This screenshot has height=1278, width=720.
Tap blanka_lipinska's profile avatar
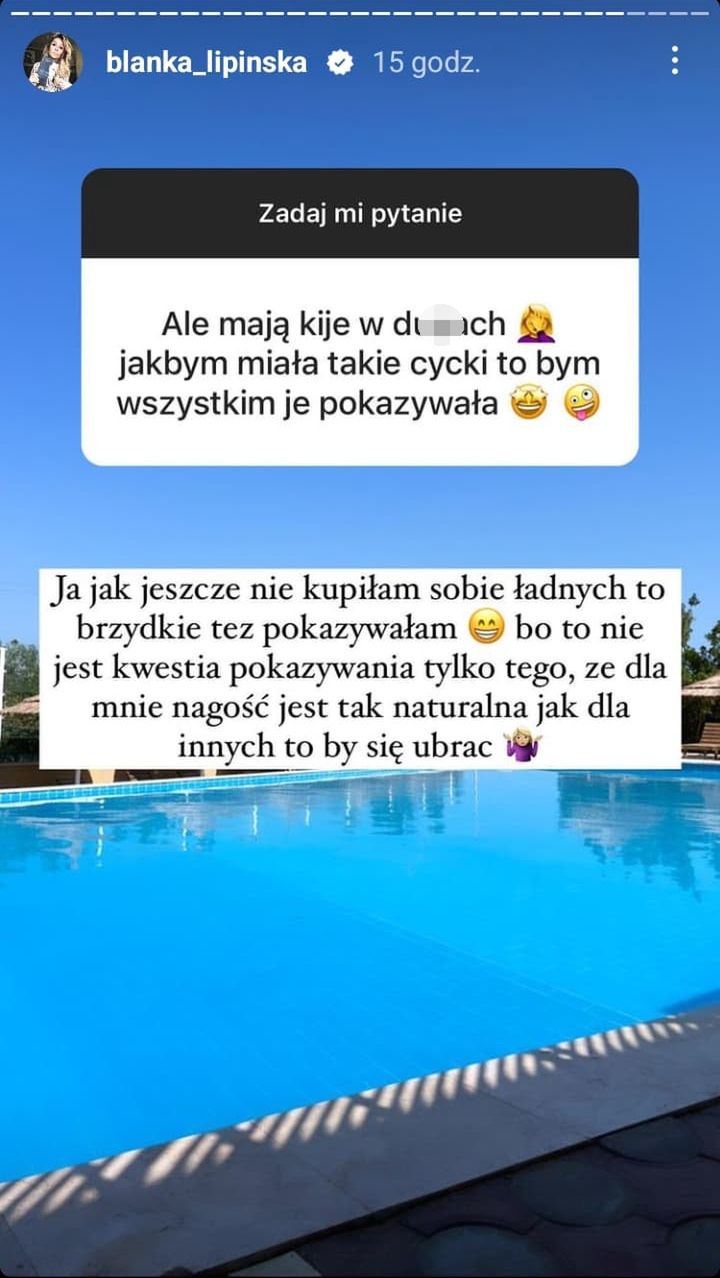click(53, 62)
